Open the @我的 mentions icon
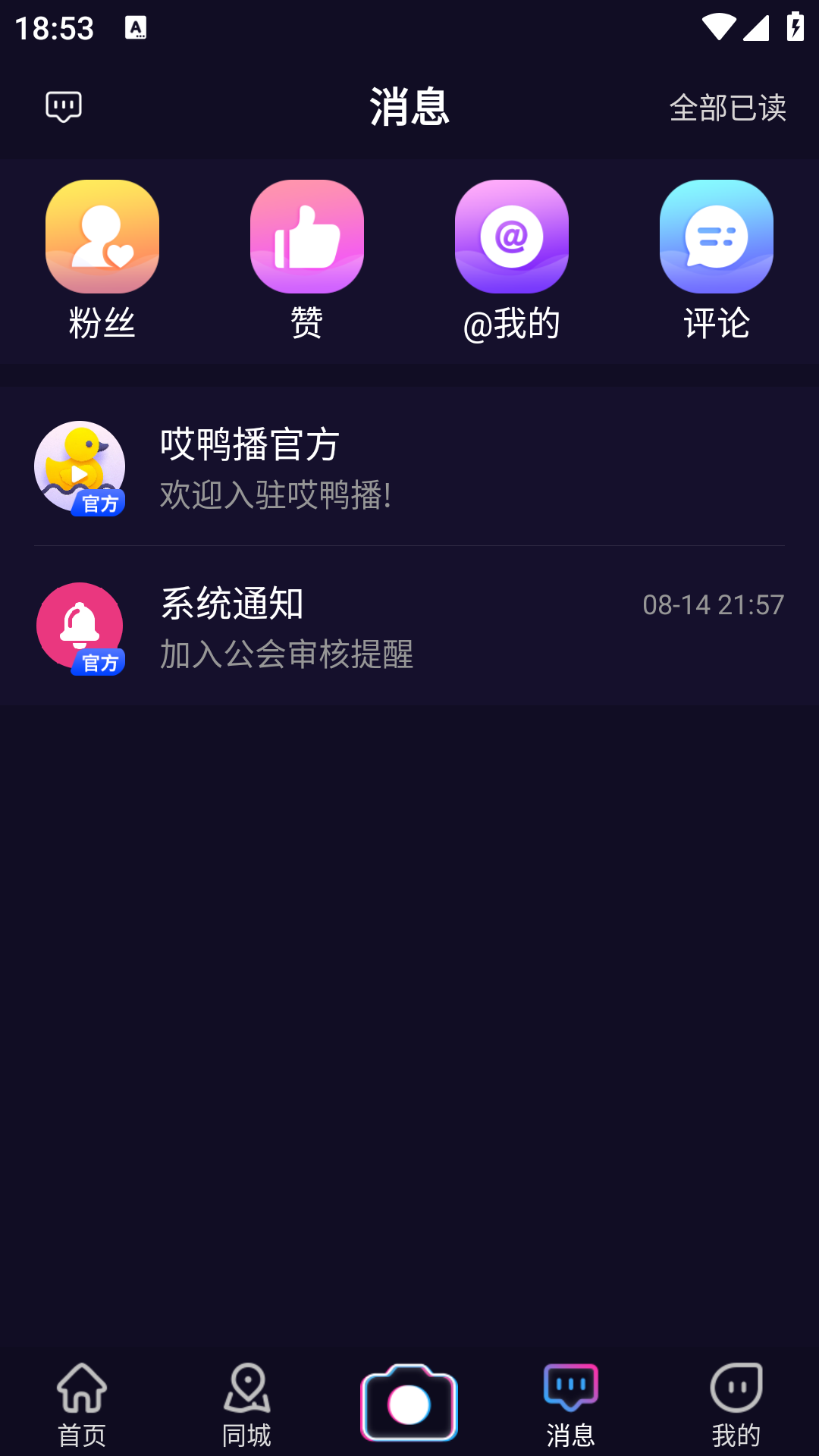The width and height of the screenshot is (819, 1456). (512, 237)
